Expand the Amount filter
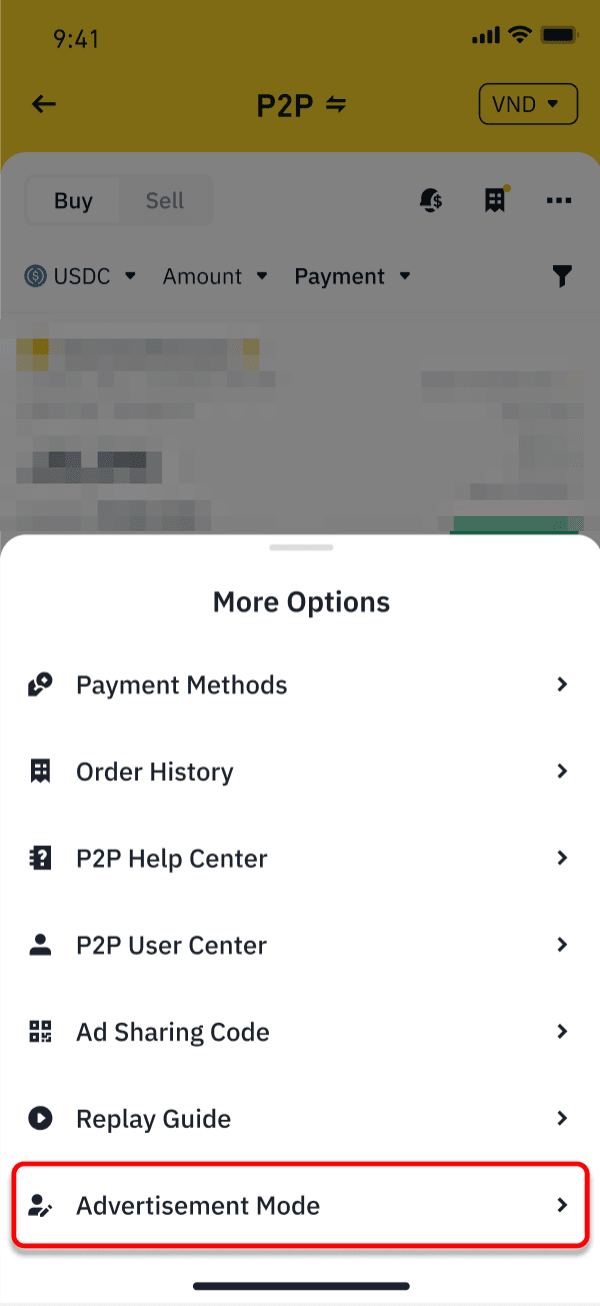600x1306 pixels. (x=215, y=276)
